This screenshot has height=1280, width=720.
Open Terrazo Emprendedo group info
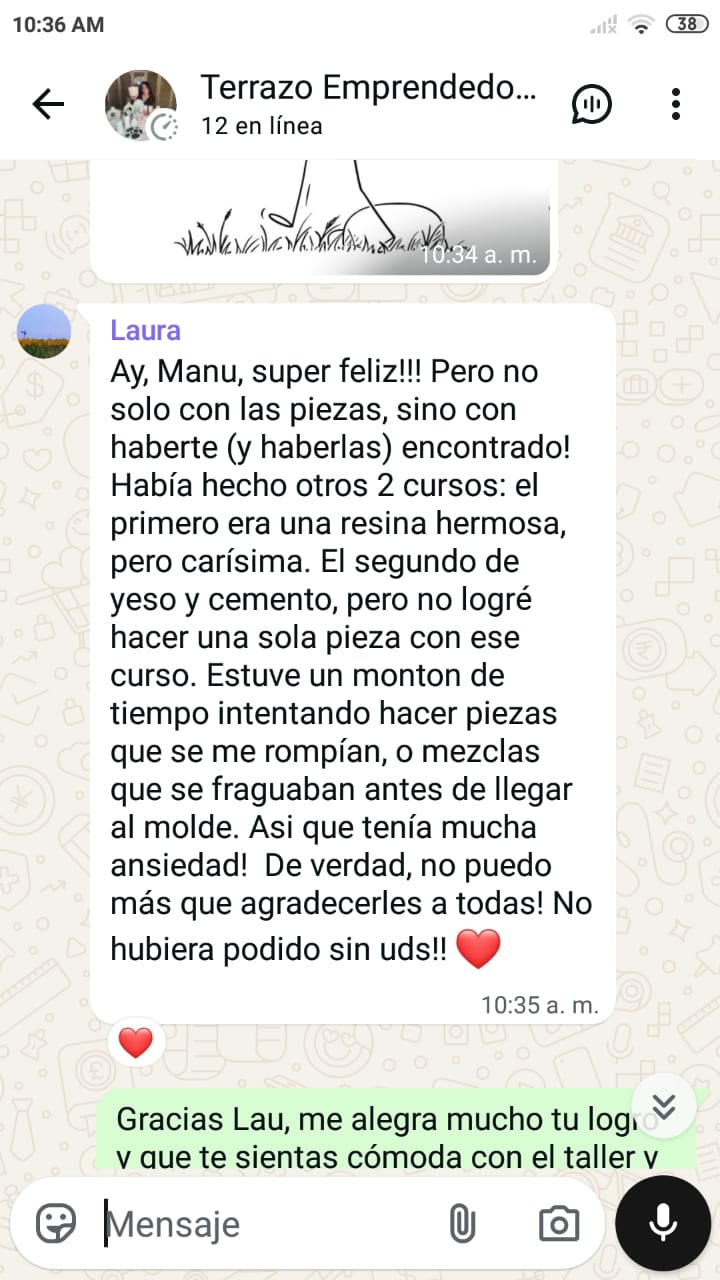click(368, 104)
